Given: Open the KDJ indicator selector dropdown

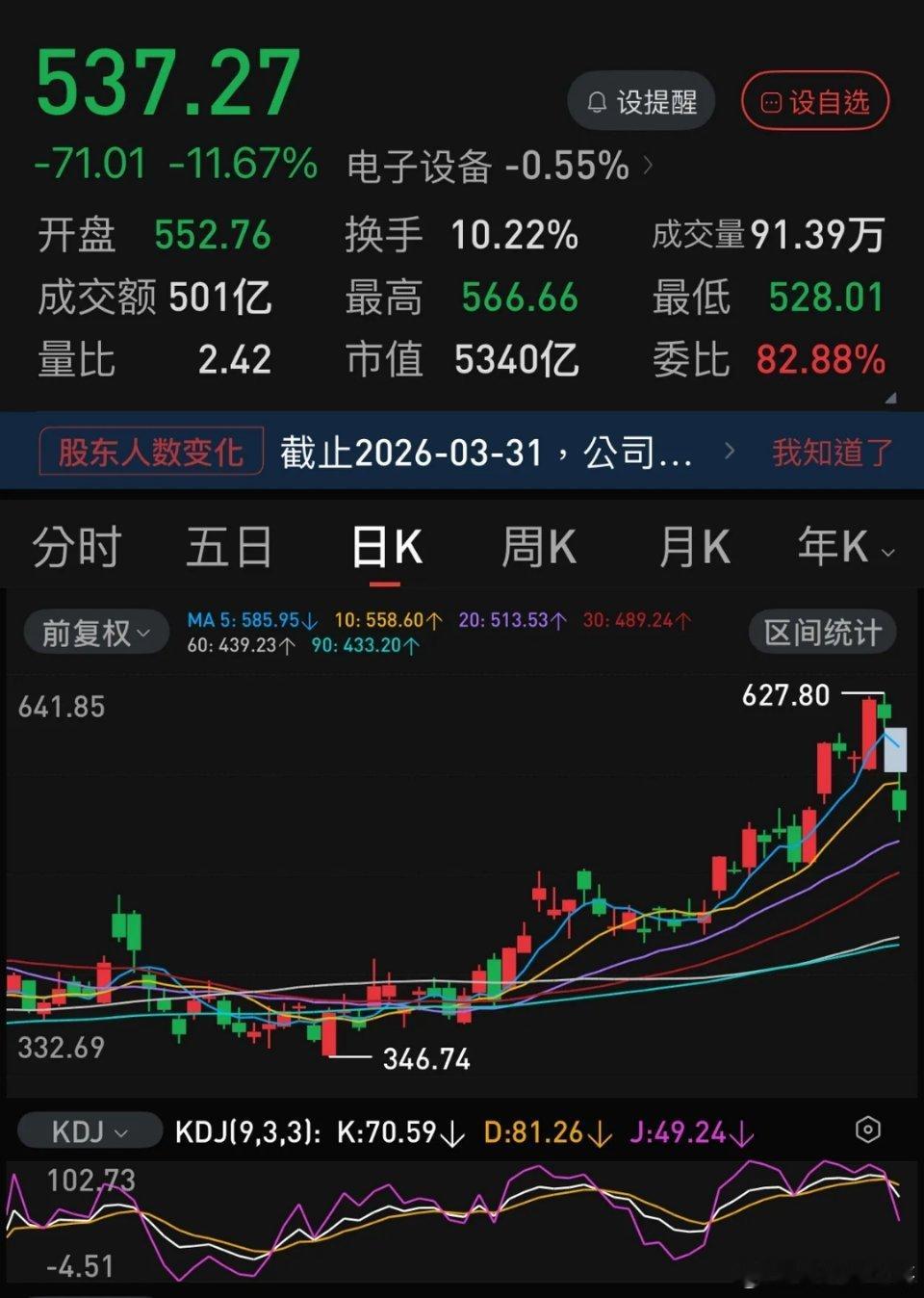Looking at the screenshot, I should click(x=90, y=1131).
